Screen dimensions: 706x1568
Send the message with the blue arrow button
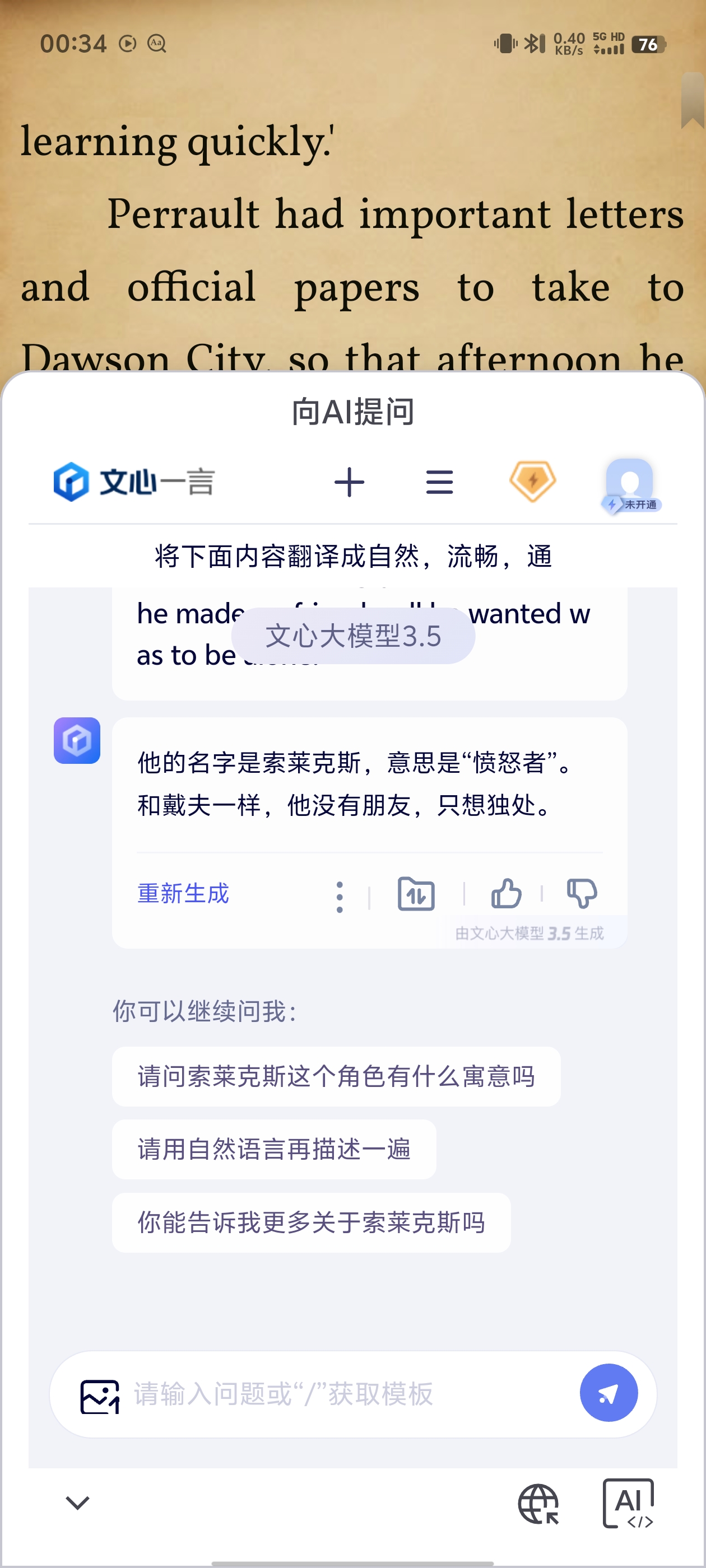[x=609, y=1393]
